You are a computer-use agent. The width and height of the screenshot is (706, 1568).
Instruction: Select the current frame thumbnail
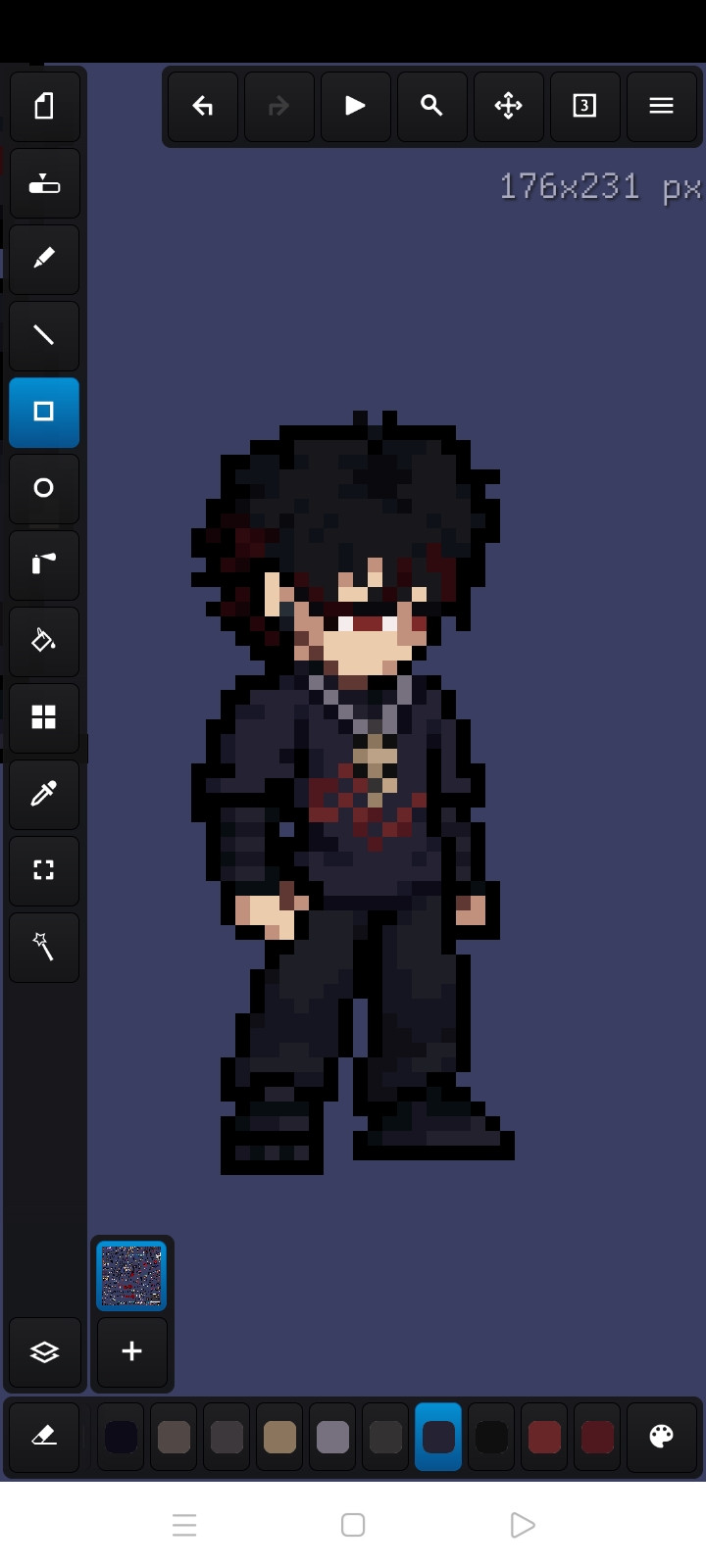(x=131, y=1276)
